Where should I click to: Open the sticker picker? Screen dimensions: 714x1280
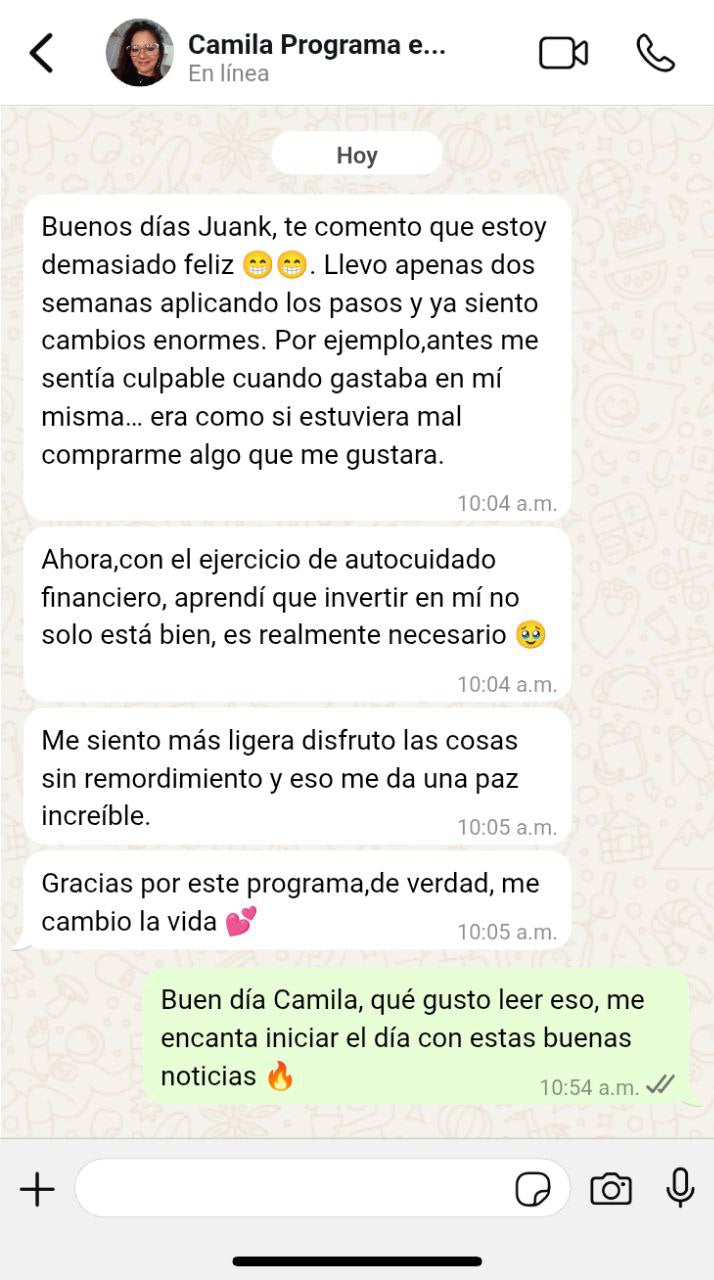click(533, 1189)
